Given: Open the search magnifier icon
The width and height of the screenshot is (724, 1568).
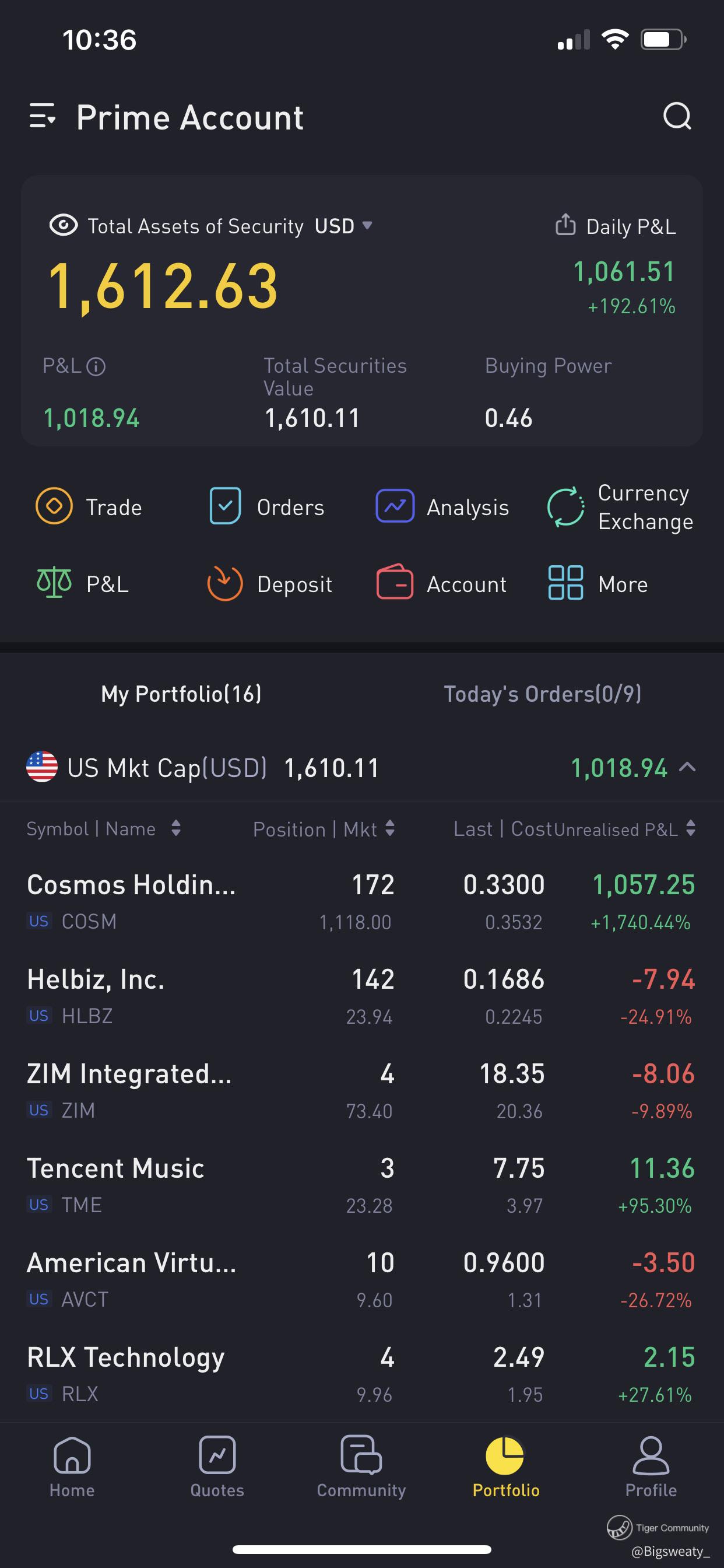Looking at the screenshot, I should [677, 116].
